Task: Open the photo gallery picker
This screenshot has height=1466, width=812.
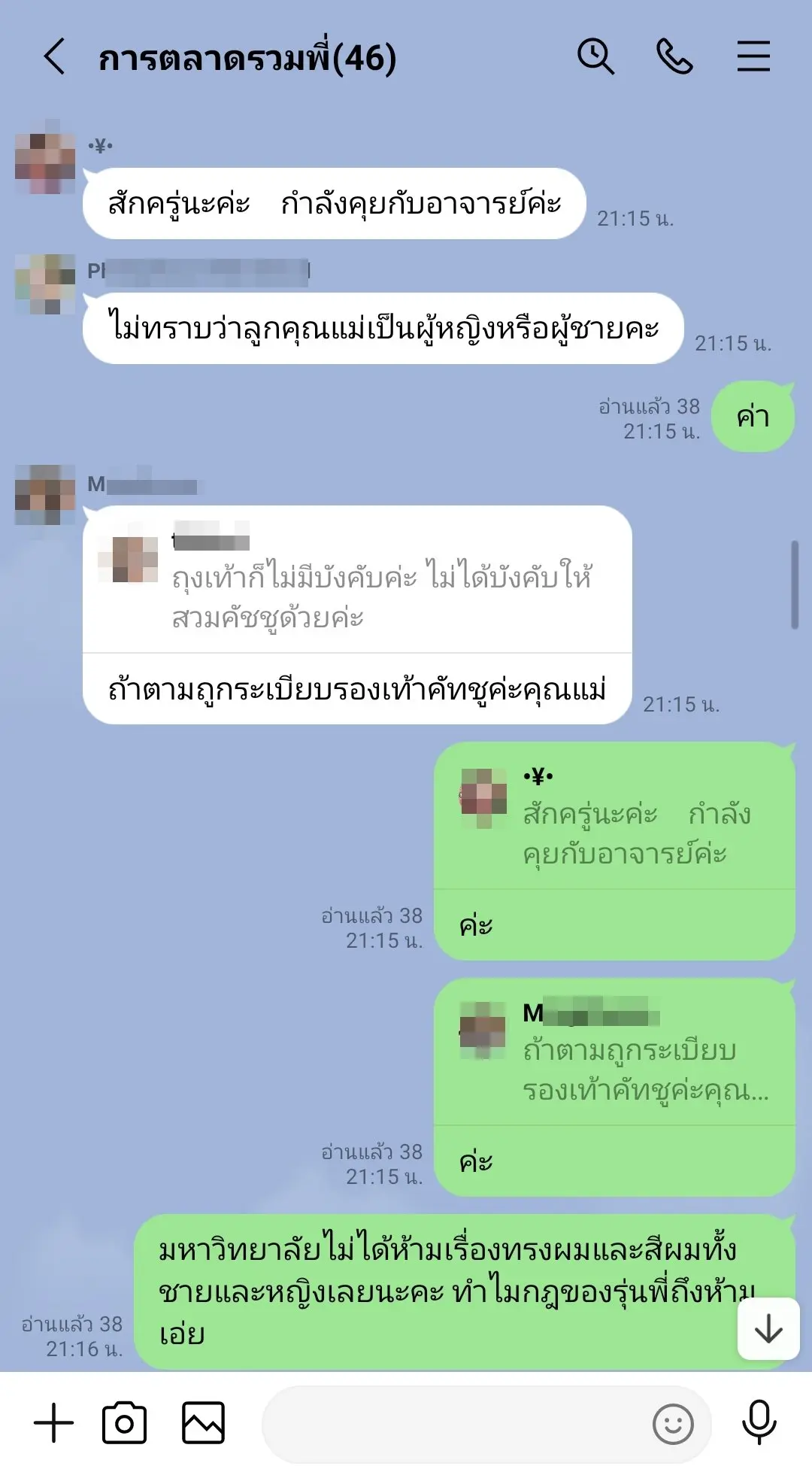Action: [203, 1423]
